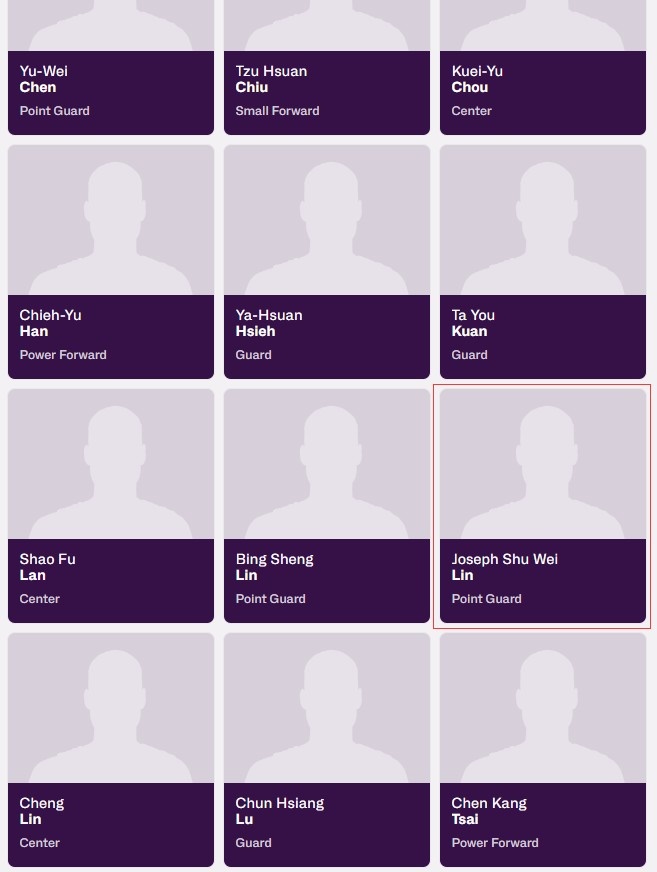Open Ya-Hsuan Hsieh's profile card
Viewport: 657px width, 872px height.
click(x=326, y=262)
